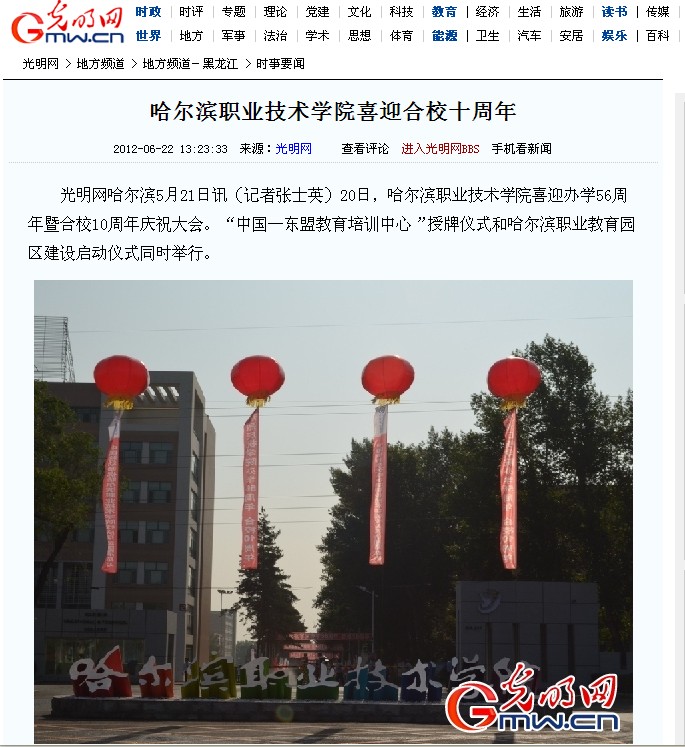685x747 pixels.
Task: View comments via 查看评论
Action: click(x=365, y=148)
